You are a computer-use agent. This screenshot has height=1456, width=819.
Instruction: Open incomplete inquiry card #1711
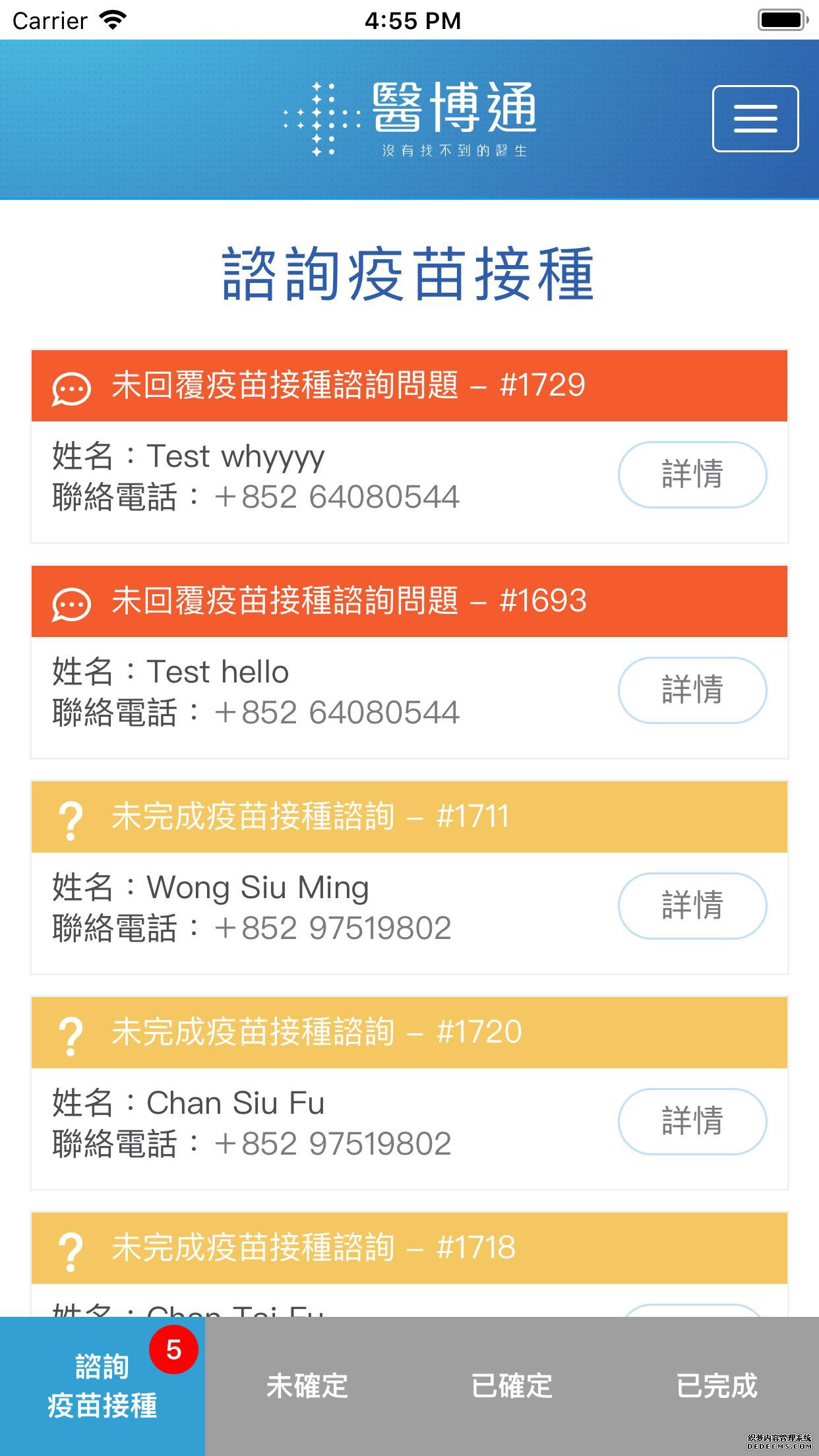click(409, 878)
